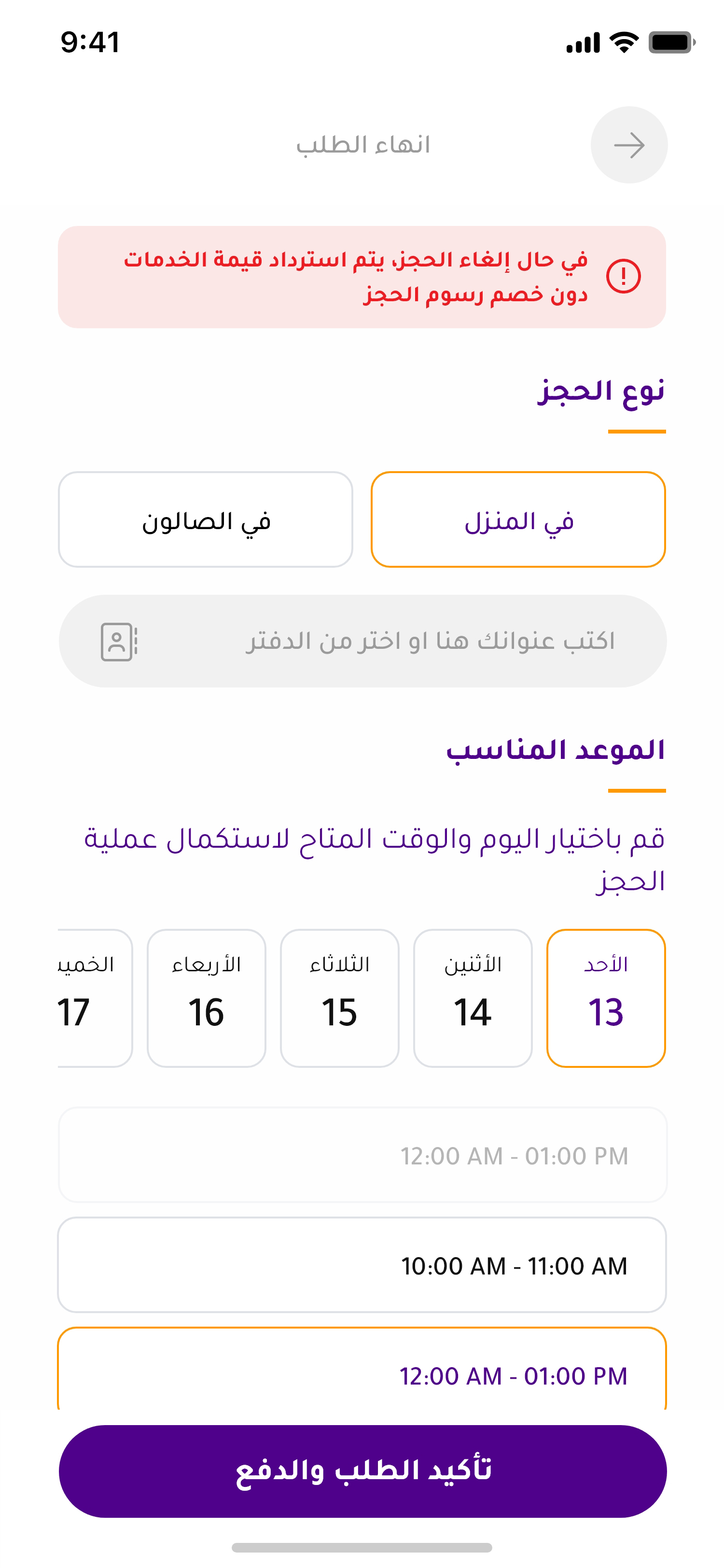Select Sunday the 13th

605,998
